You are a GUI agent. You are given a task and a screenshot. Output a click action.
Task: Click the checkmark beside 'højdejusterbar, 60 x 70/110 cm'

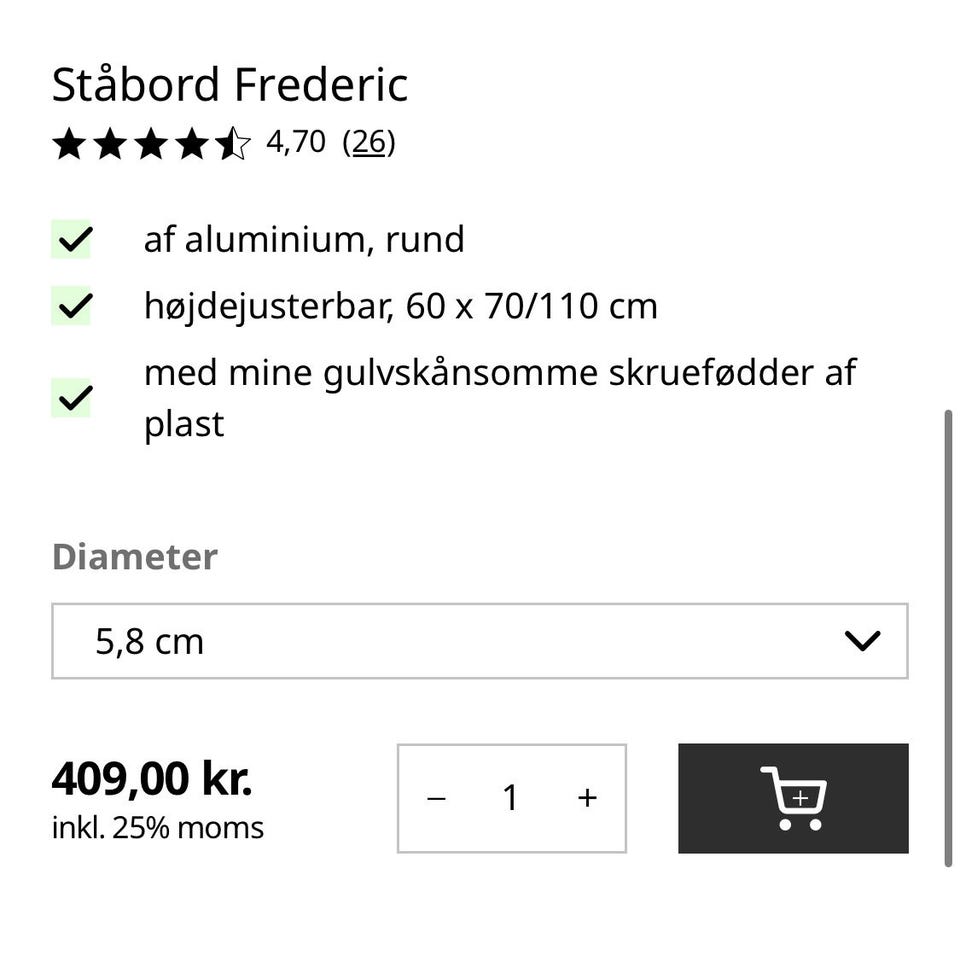(71, 306)
